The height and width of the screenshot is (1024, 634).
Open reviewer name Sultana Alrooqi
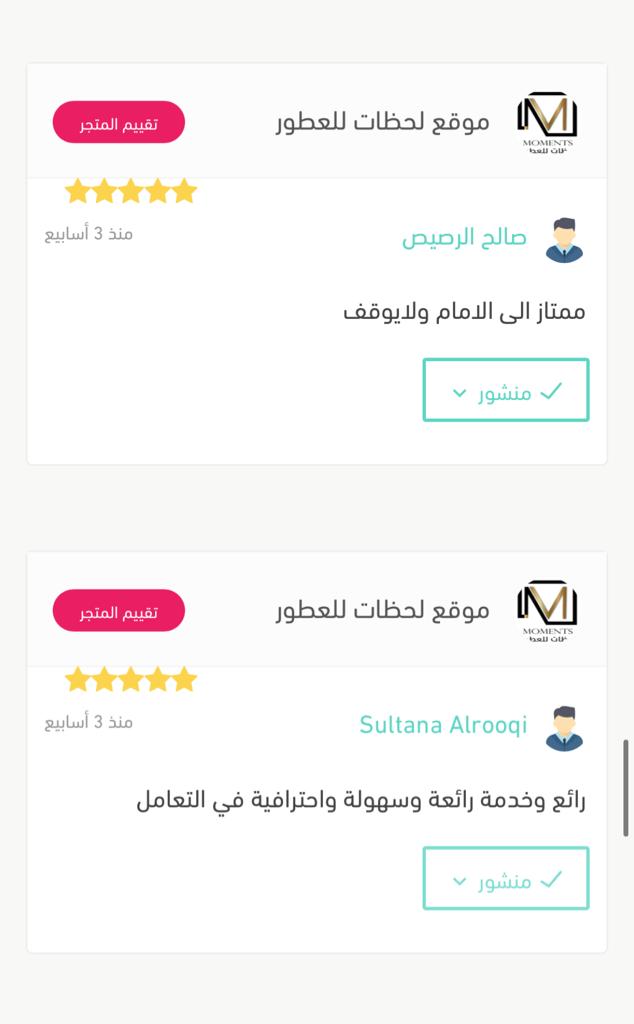pos(443,725)
